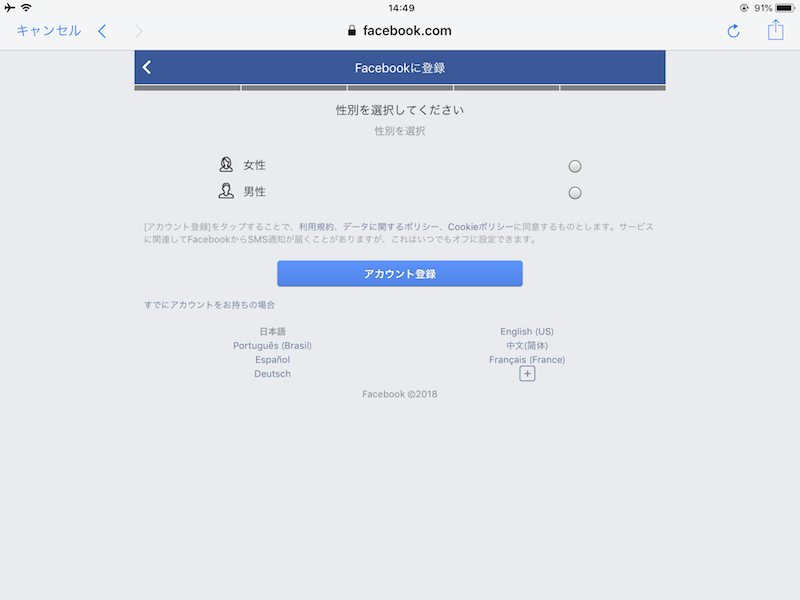Open the Safari share sheet
The width and height of the screenshot is (800, 600).
click(775, 30)
